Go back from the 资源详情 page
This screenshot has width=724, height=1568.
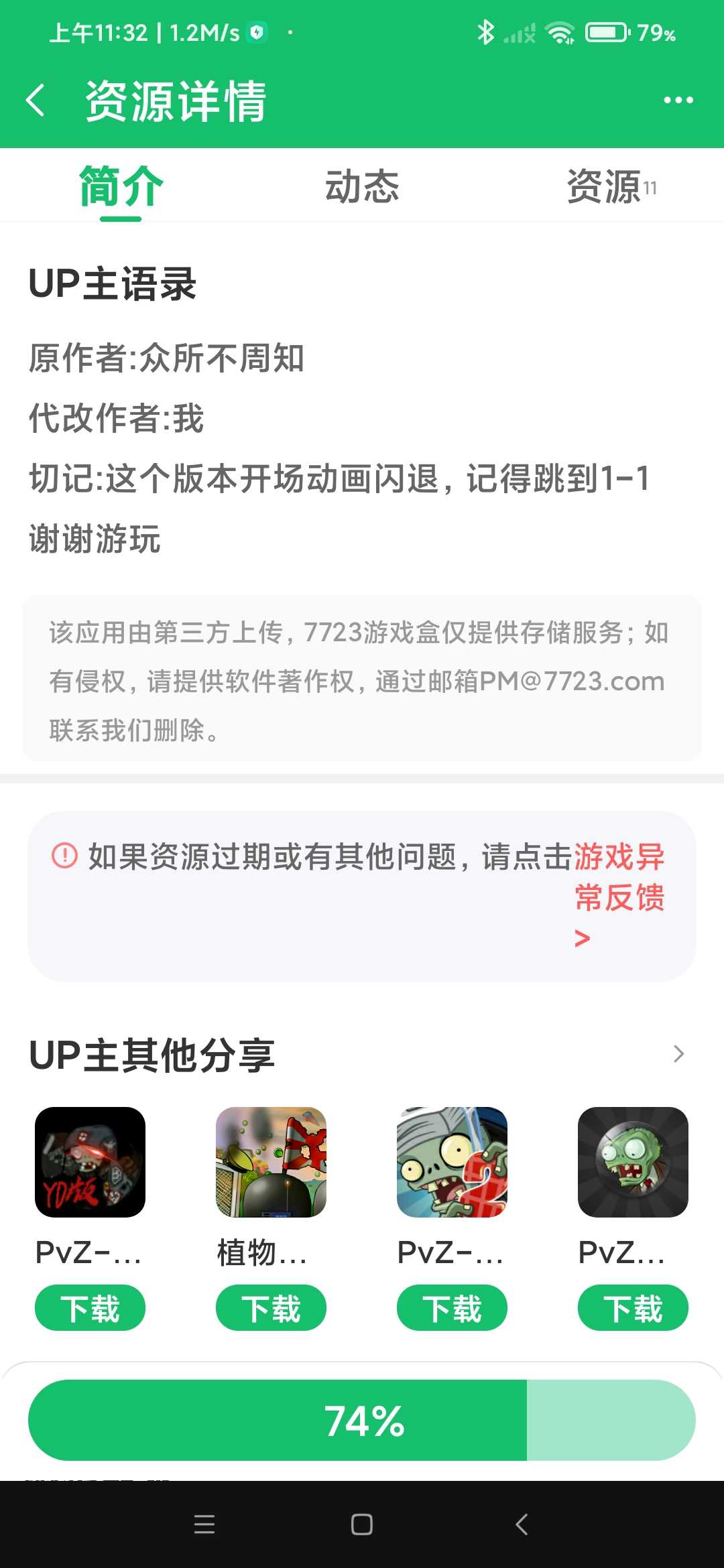coord(36,101)
